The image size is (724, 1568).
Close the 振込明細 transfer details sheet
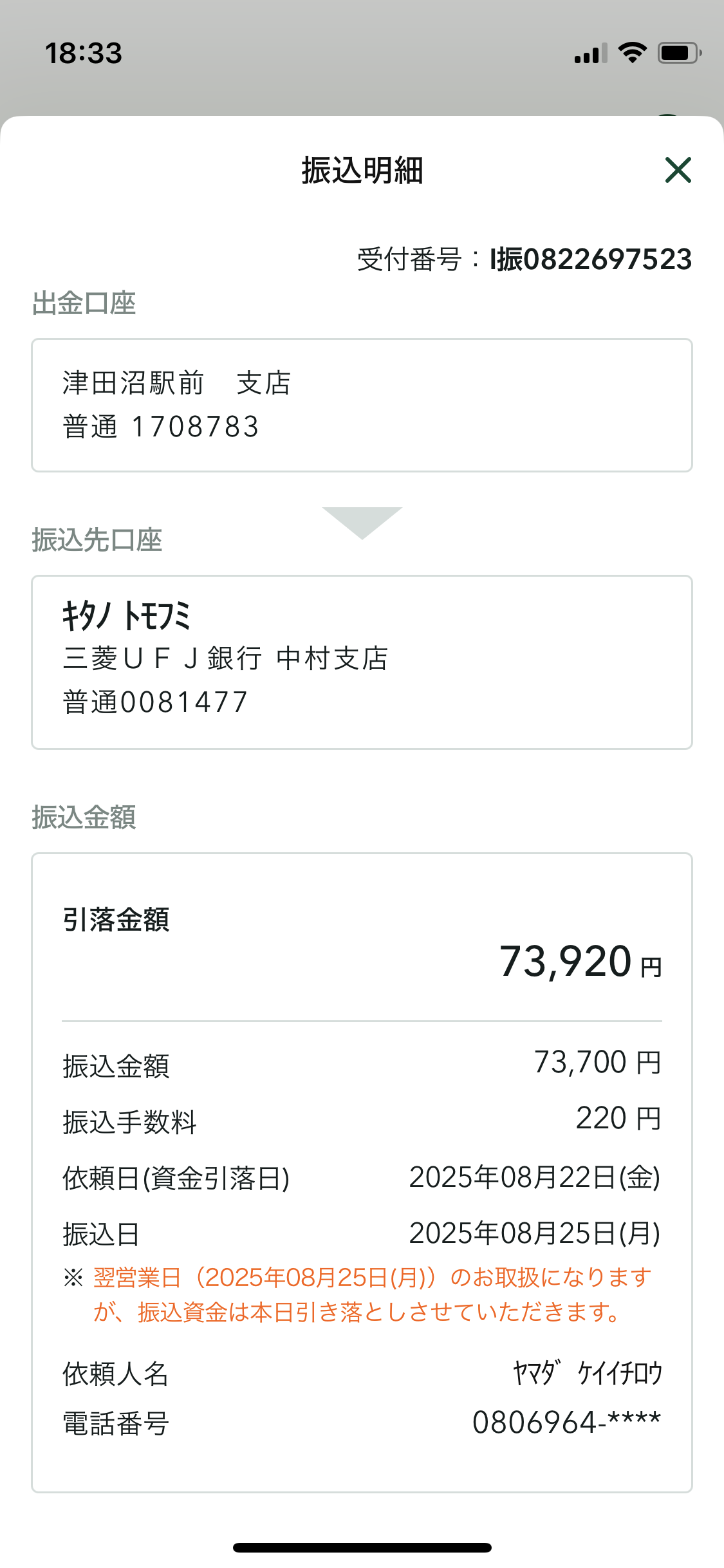pyautogui.click(x=678, y=170)
